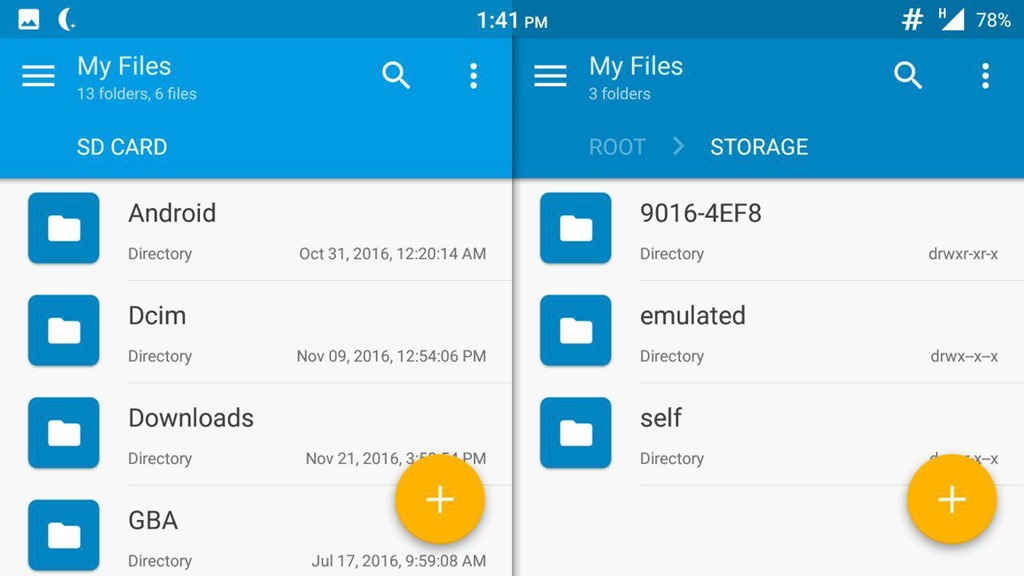Select the SD CARD path label
The image size is (1024, 576).
pyautogui.click(x=122, y=147)
